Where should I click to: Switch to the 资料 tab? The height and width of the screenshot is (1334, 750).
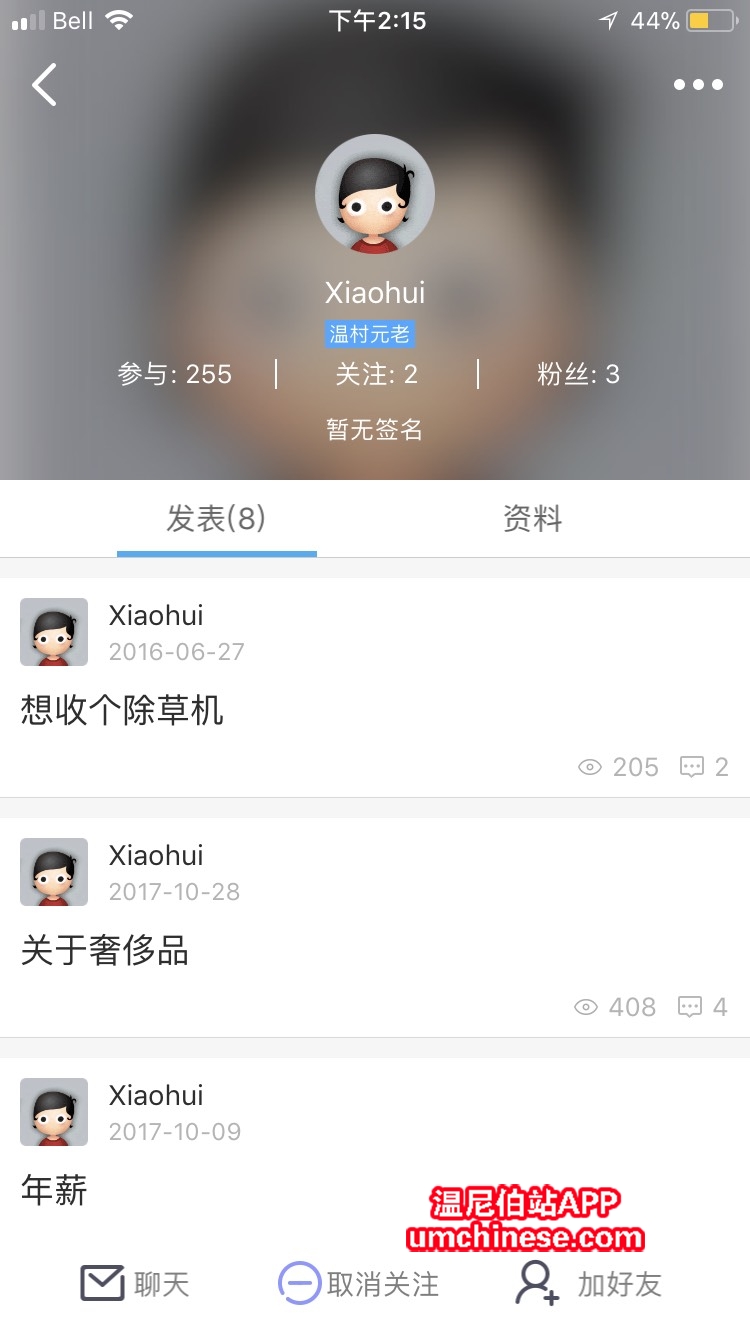(x=532, y=519)
